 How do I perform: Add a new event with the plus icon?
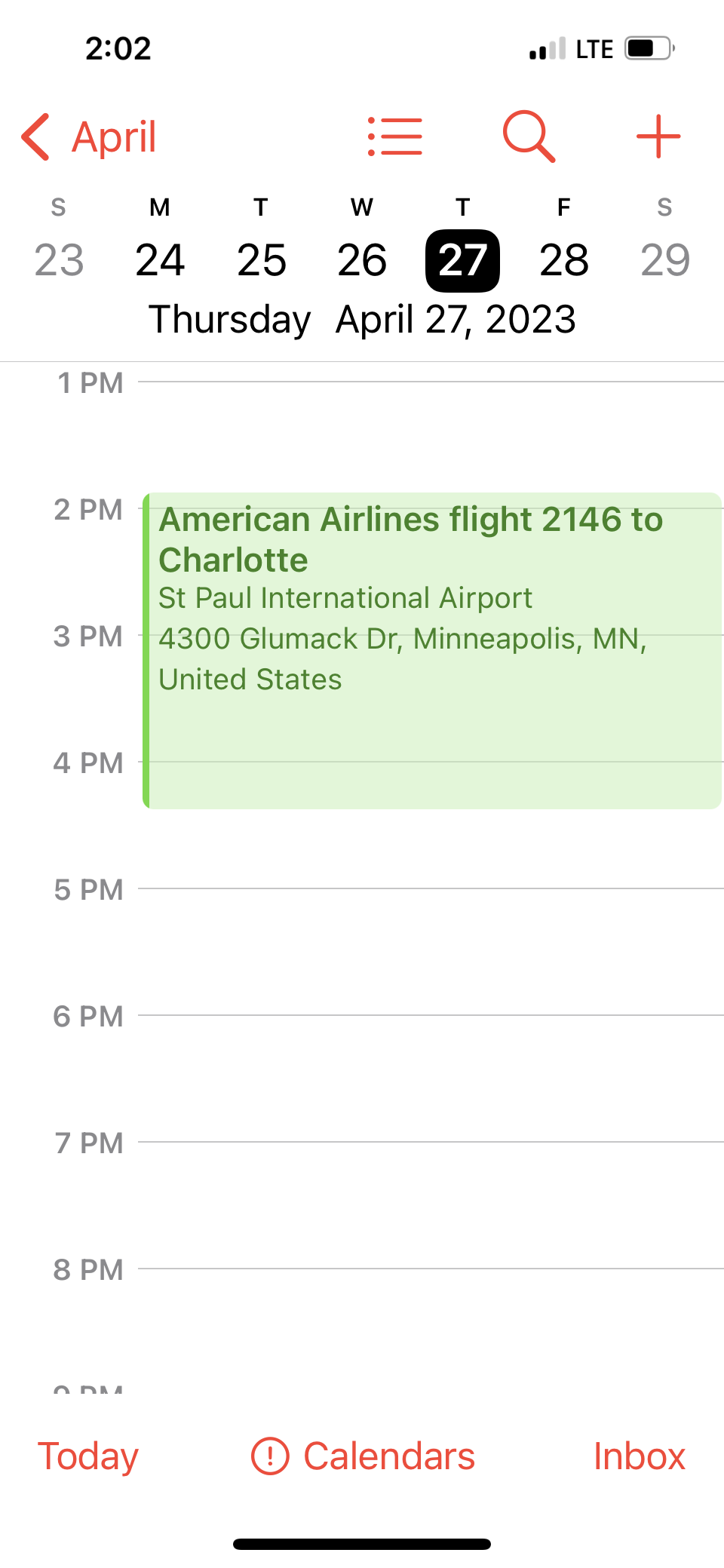658,137
